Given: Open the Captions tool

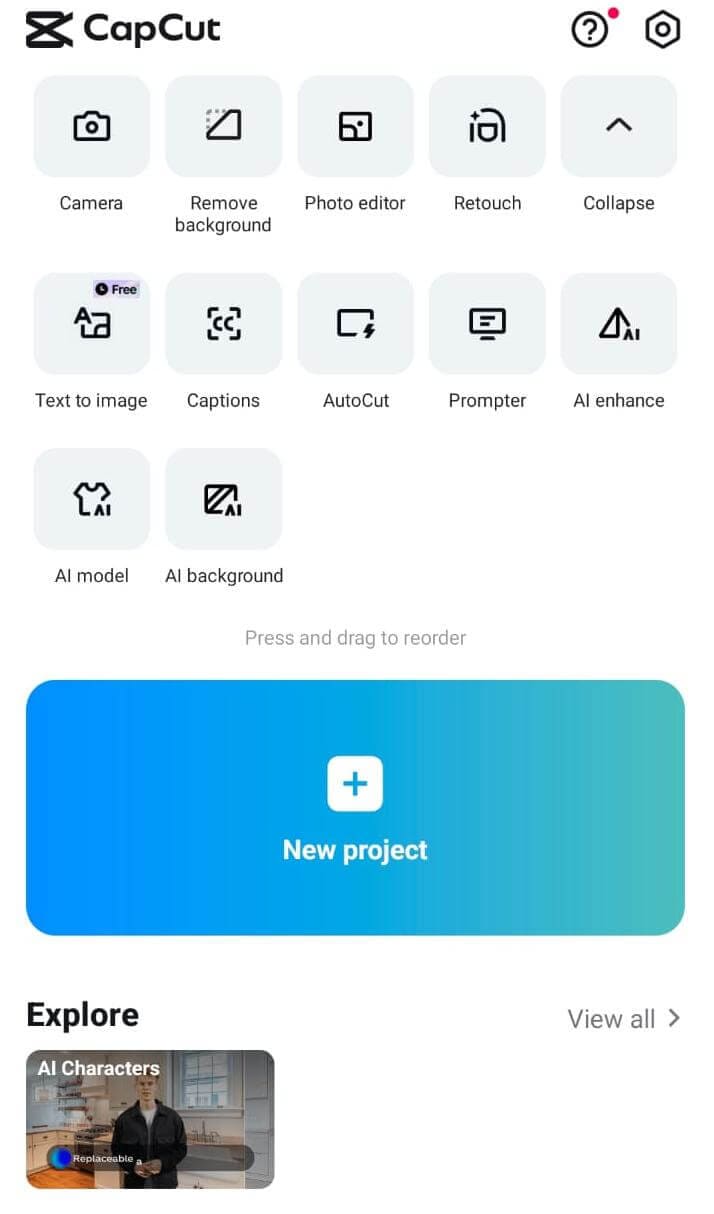Looking at the screenshot, I should [x=223, y=324].
